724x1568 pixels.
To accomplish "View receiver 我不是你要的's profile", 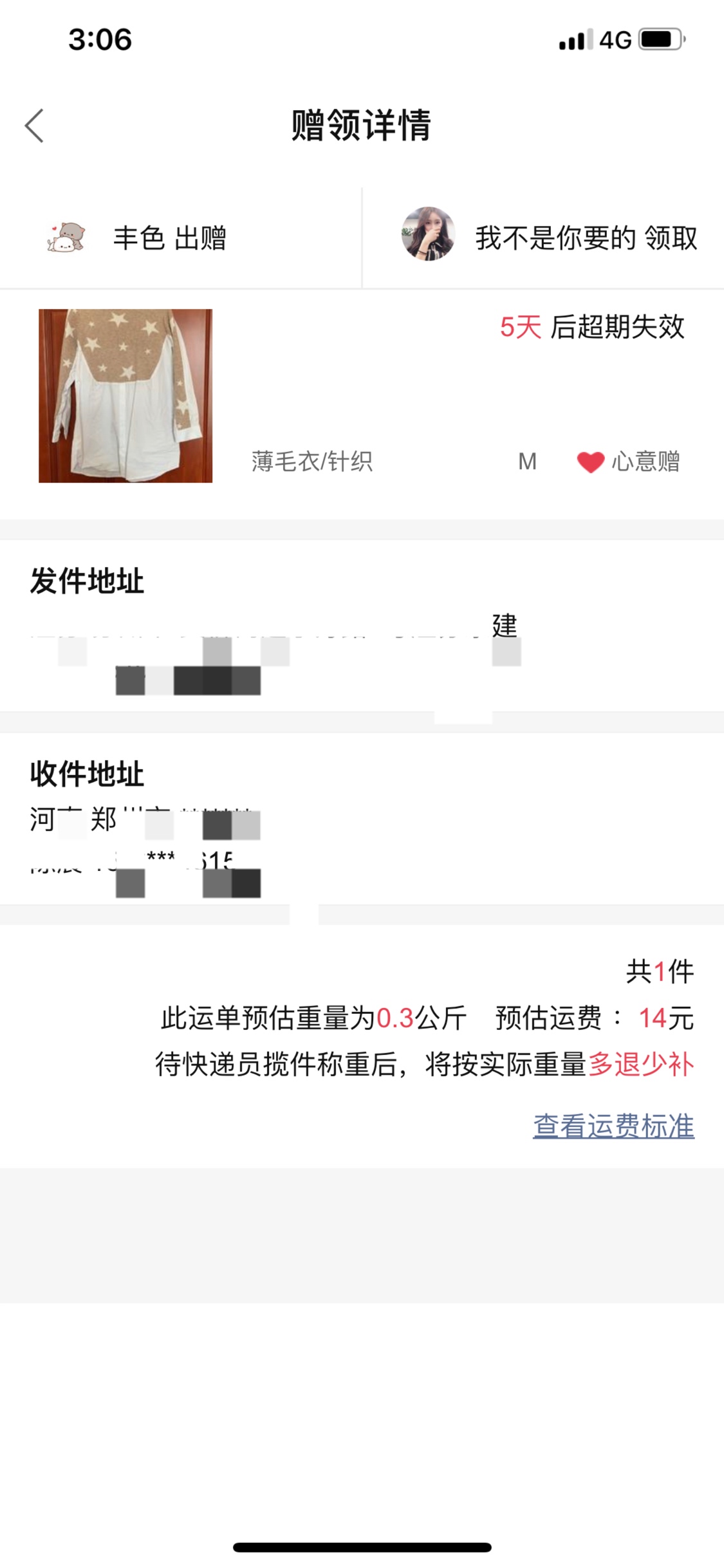I will pyautogui.click(x=428, y=234).
